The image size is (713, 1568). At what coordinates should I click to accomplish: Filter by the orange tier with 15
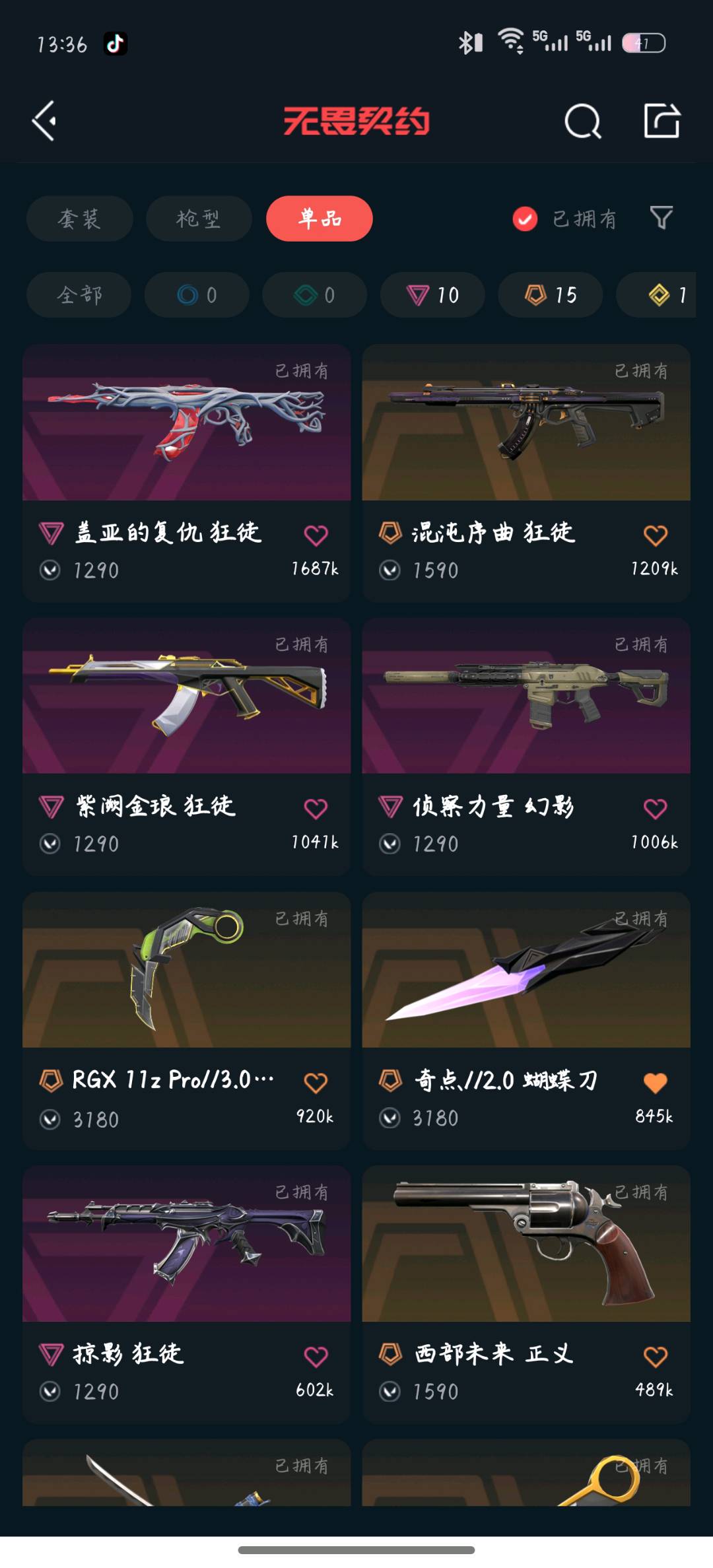pyautogui.click(x=551, y=294)
